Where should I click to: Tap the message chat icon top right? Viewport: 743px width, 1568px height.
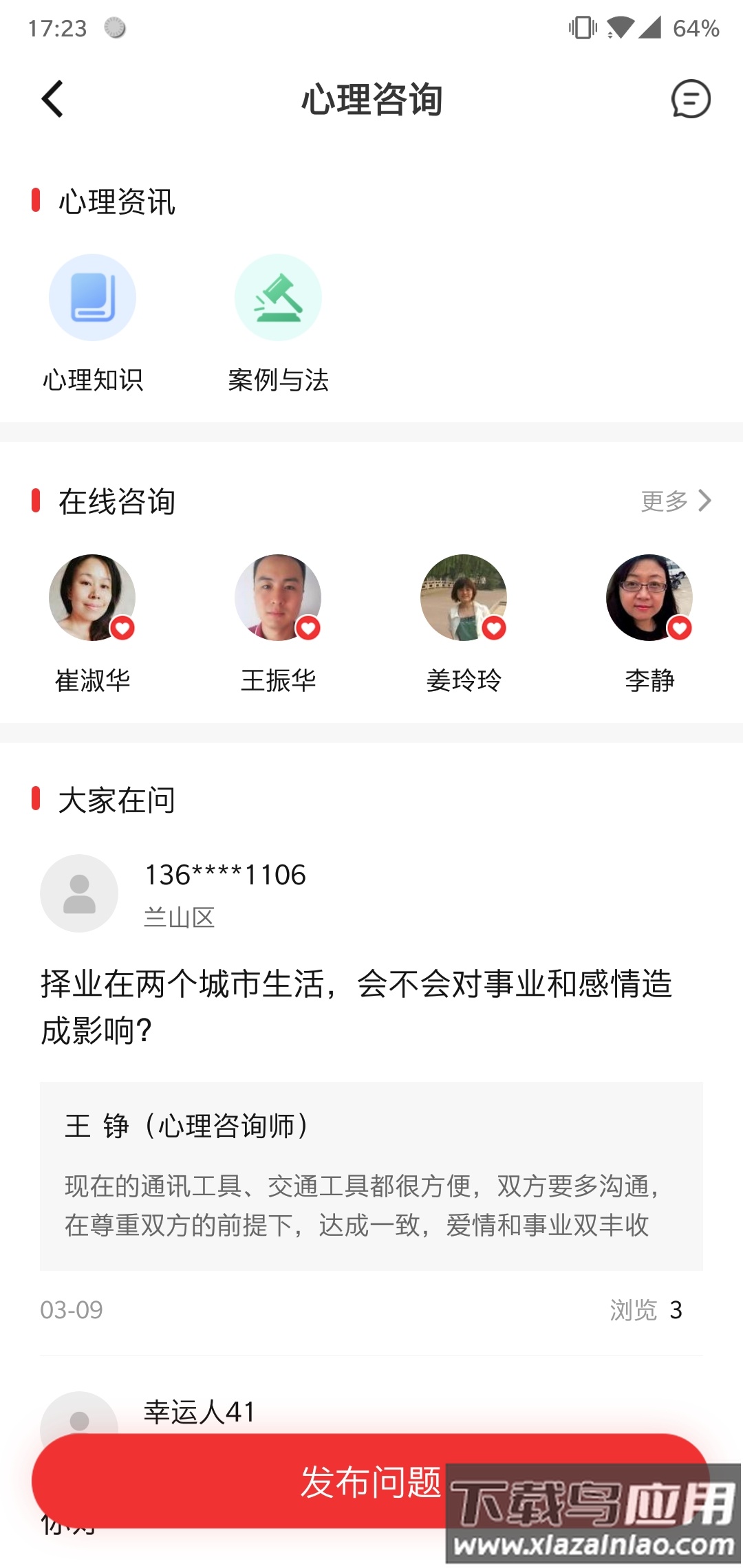pyautogui.click(x=690, y=99)
